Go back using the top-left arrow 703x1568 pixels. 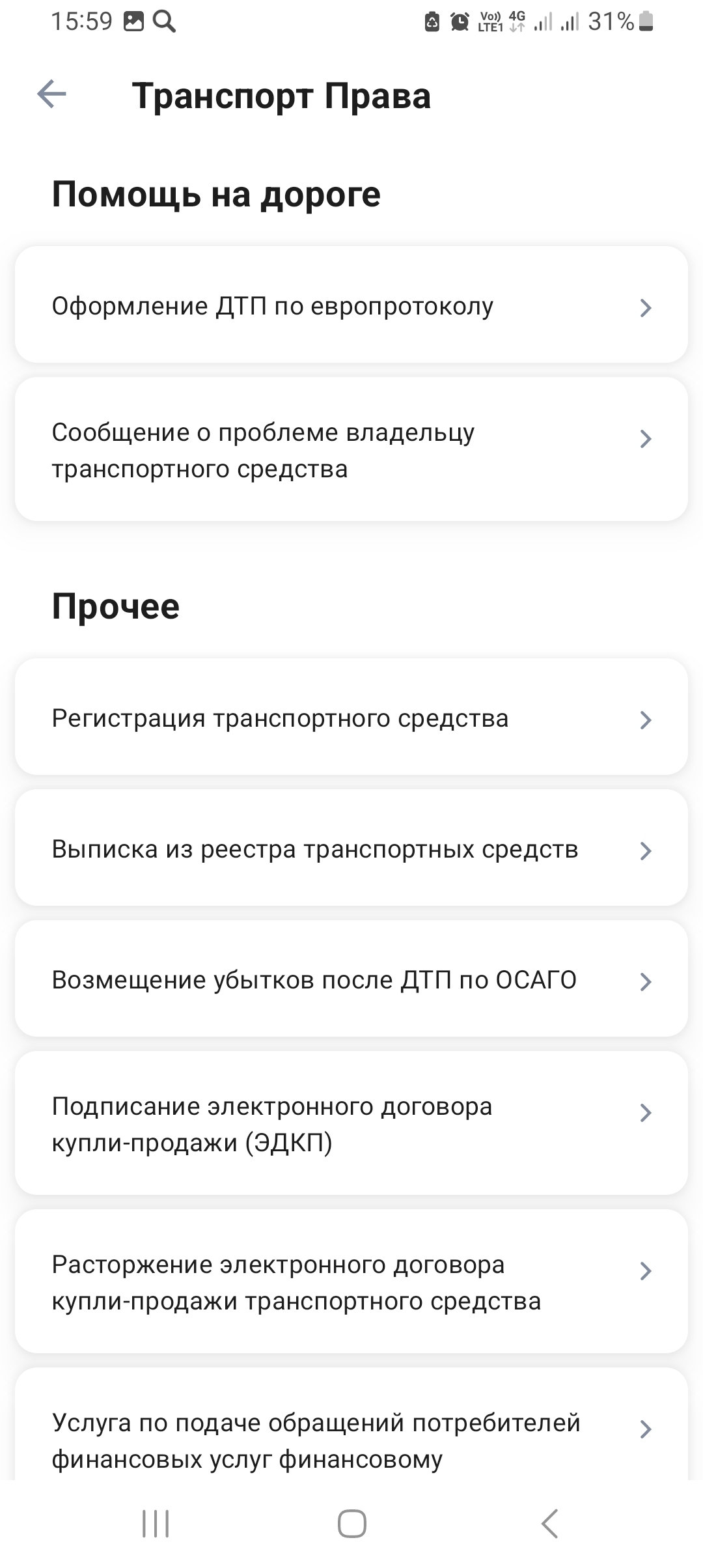click(52, 95)
